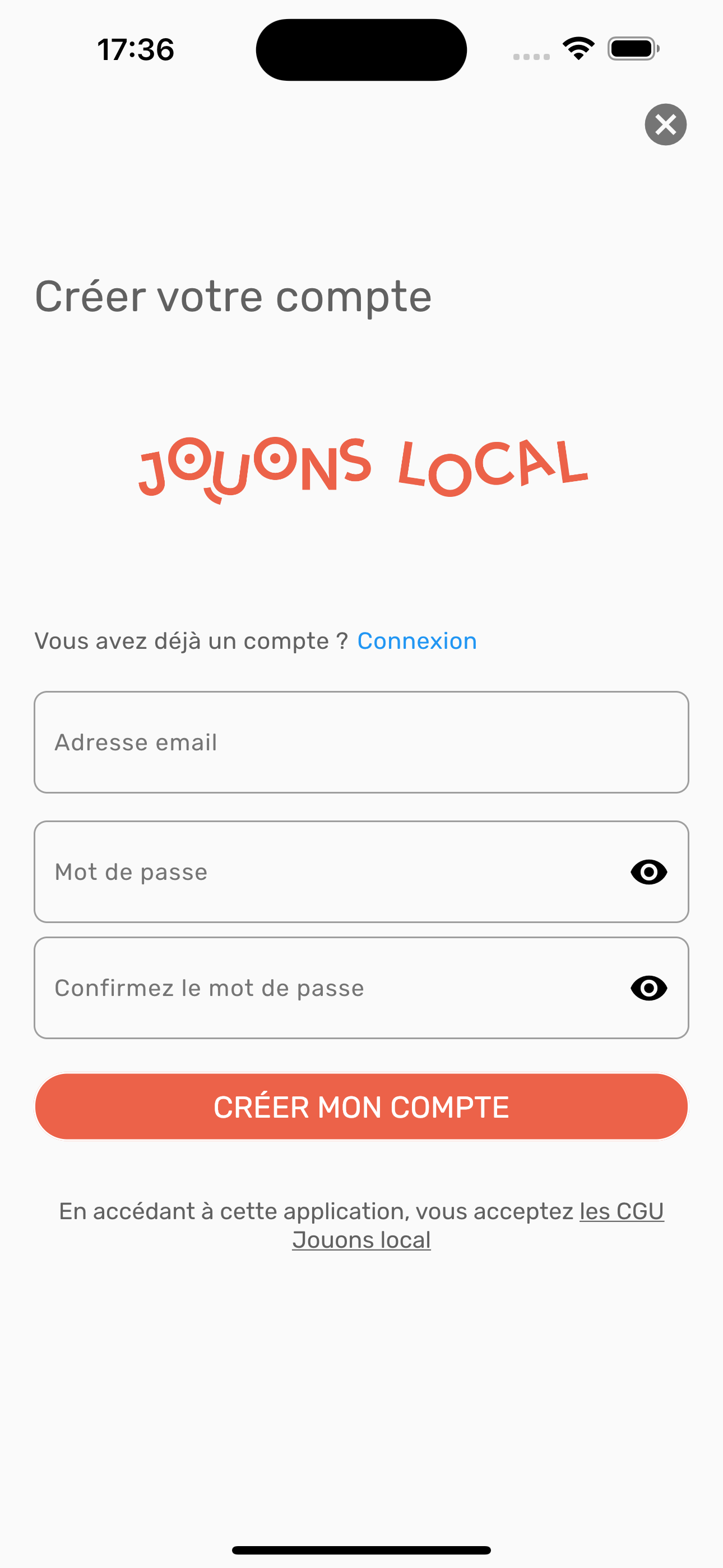Select the Adresse email field
723x1568 pixels.
[x=361, y=742]
